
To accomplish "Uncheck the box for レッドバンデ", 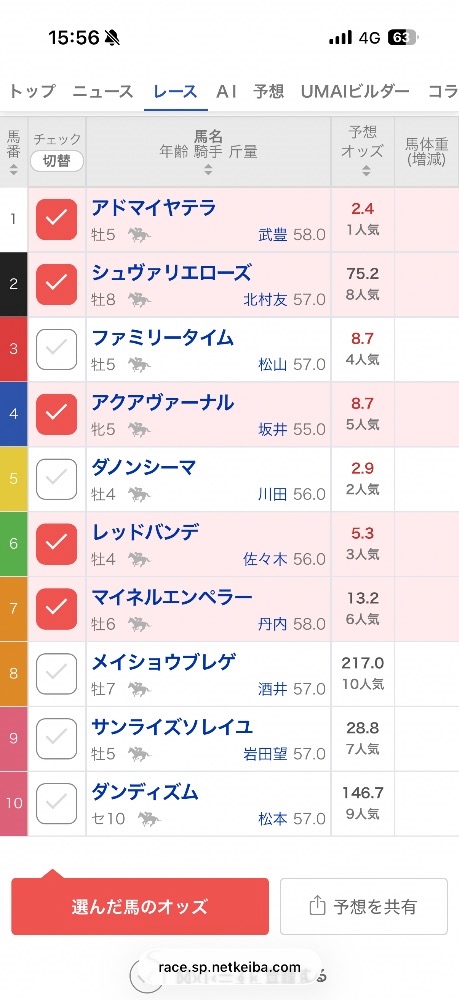I will 56,544.
